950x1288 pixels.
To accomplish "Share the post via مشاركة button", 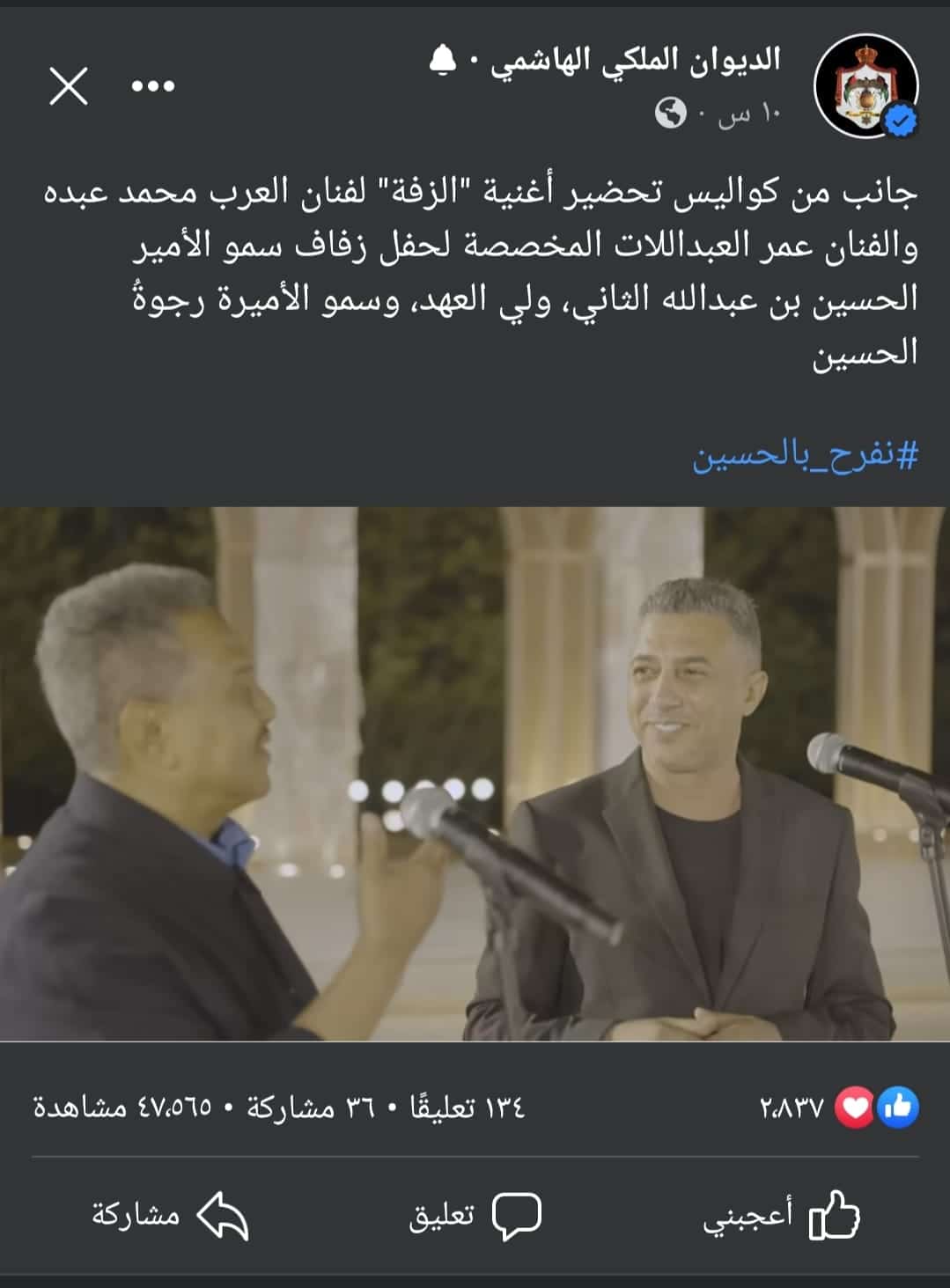I will pyautogui.click(x=171, y=1216).
